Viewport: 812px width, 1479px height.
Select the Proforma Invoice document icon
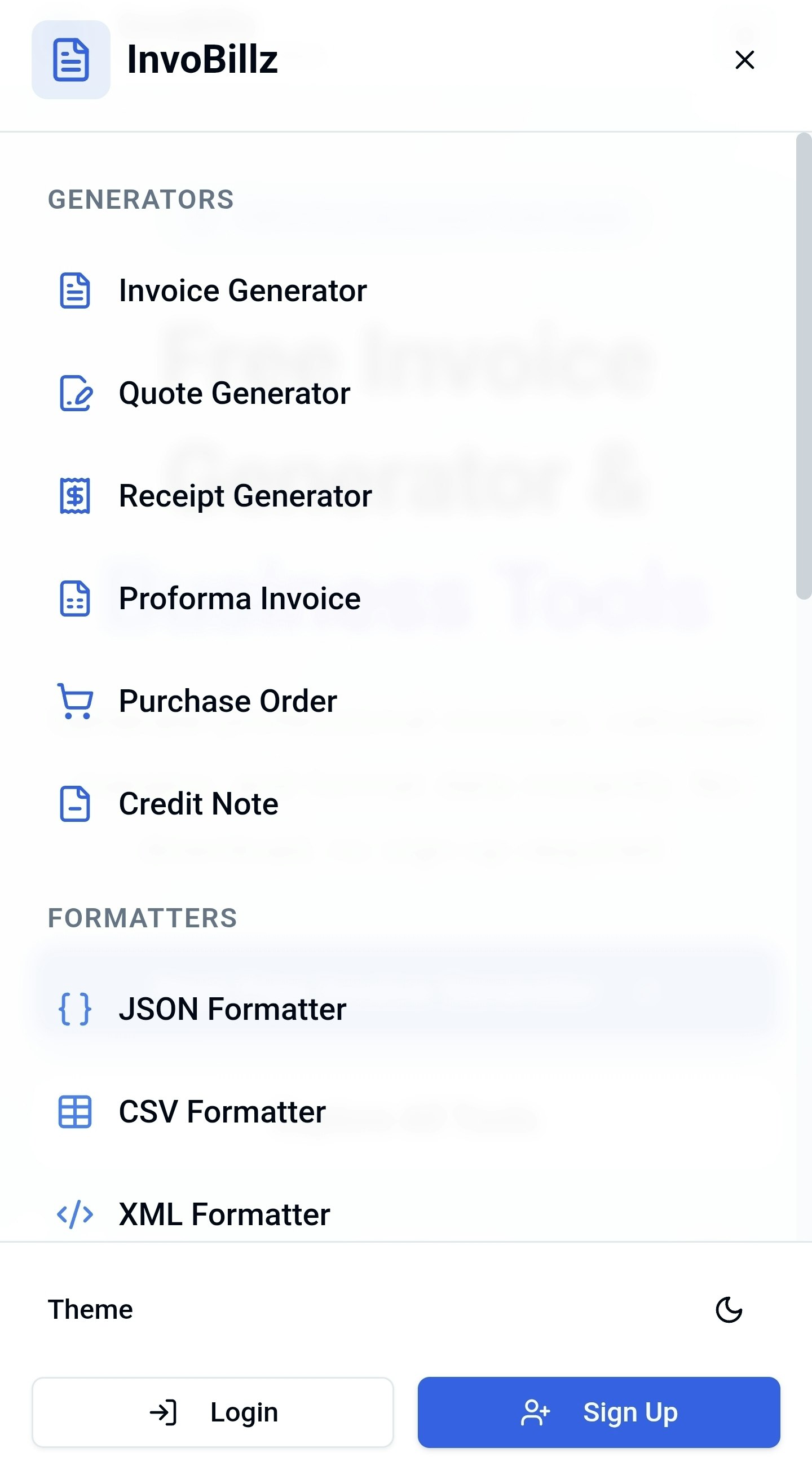click(x=74, y=599)
